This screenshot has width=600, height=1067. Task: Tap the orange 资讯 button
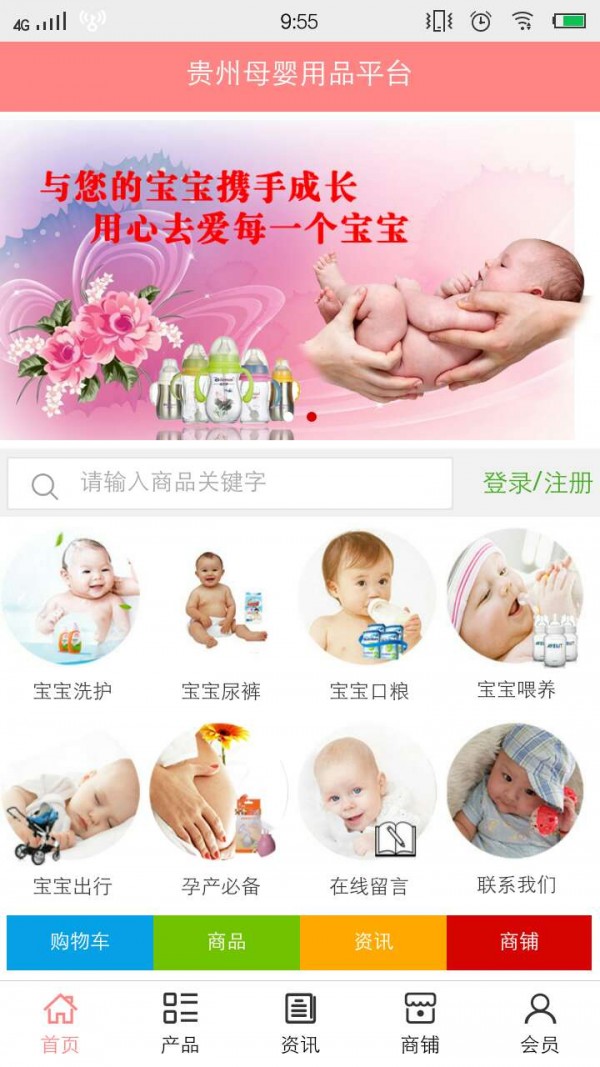373,942
